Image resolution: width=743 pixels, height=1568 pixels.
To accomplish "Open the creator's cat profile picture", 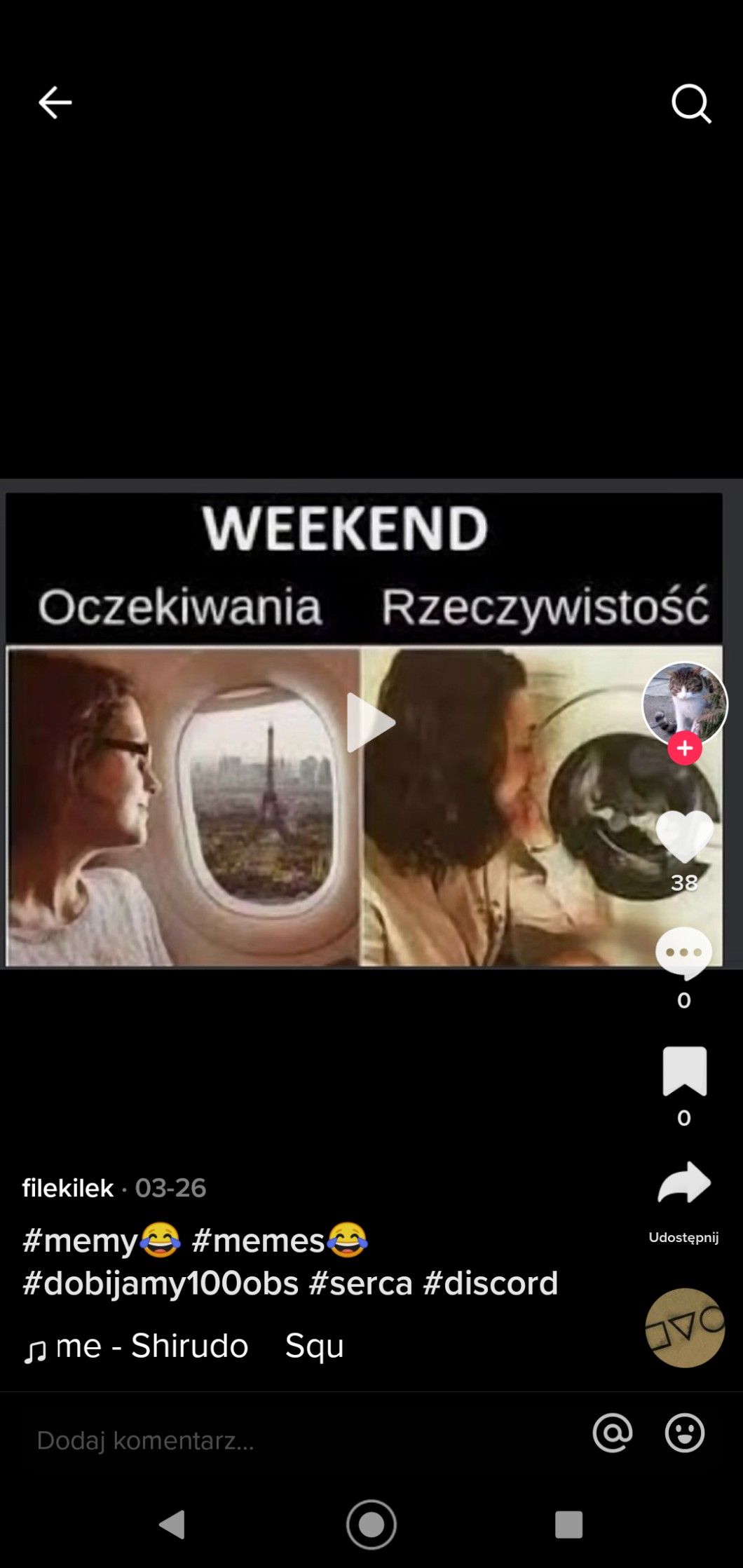I will tap(685, 703).
